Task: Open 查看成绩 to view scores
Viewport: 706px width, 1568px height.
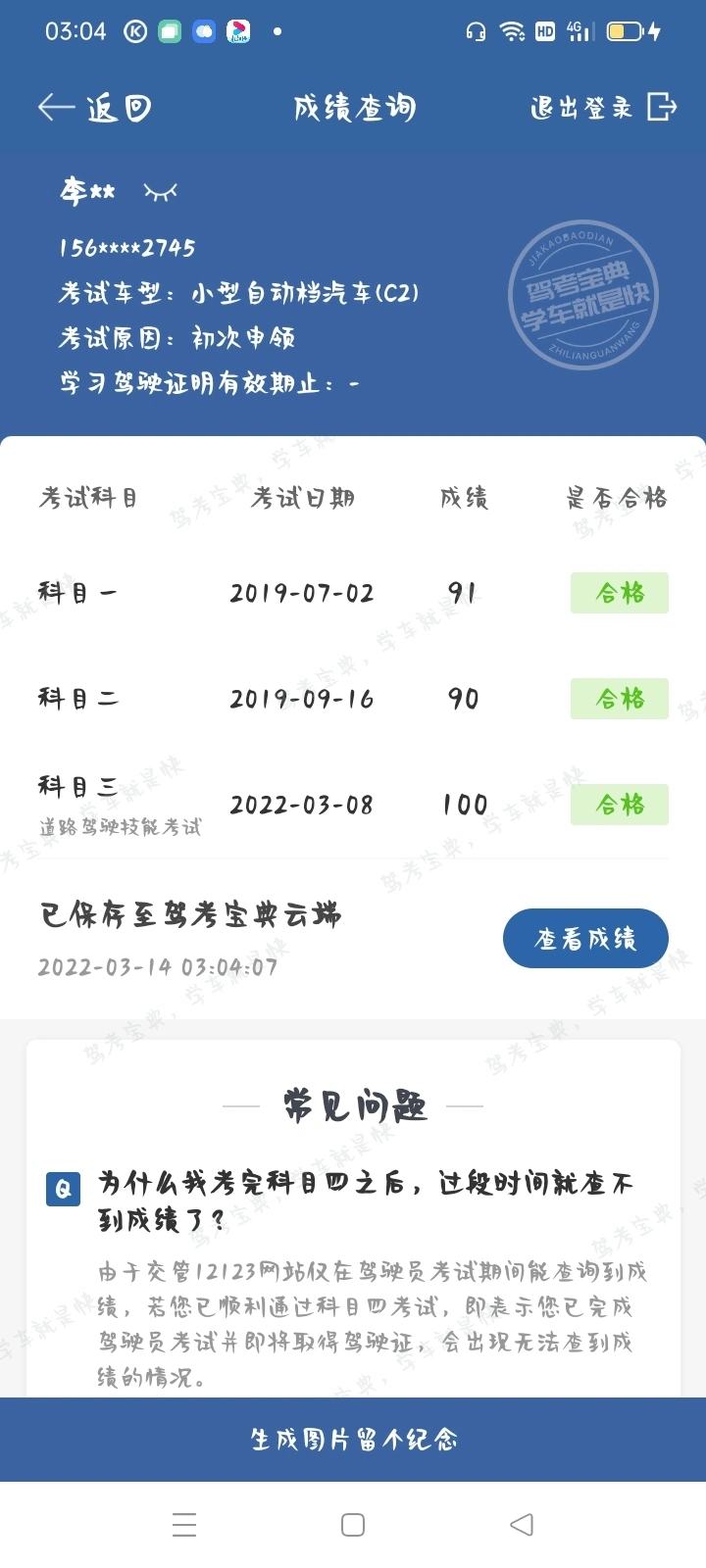Action: pyautogui.click(x=585, y=939)
